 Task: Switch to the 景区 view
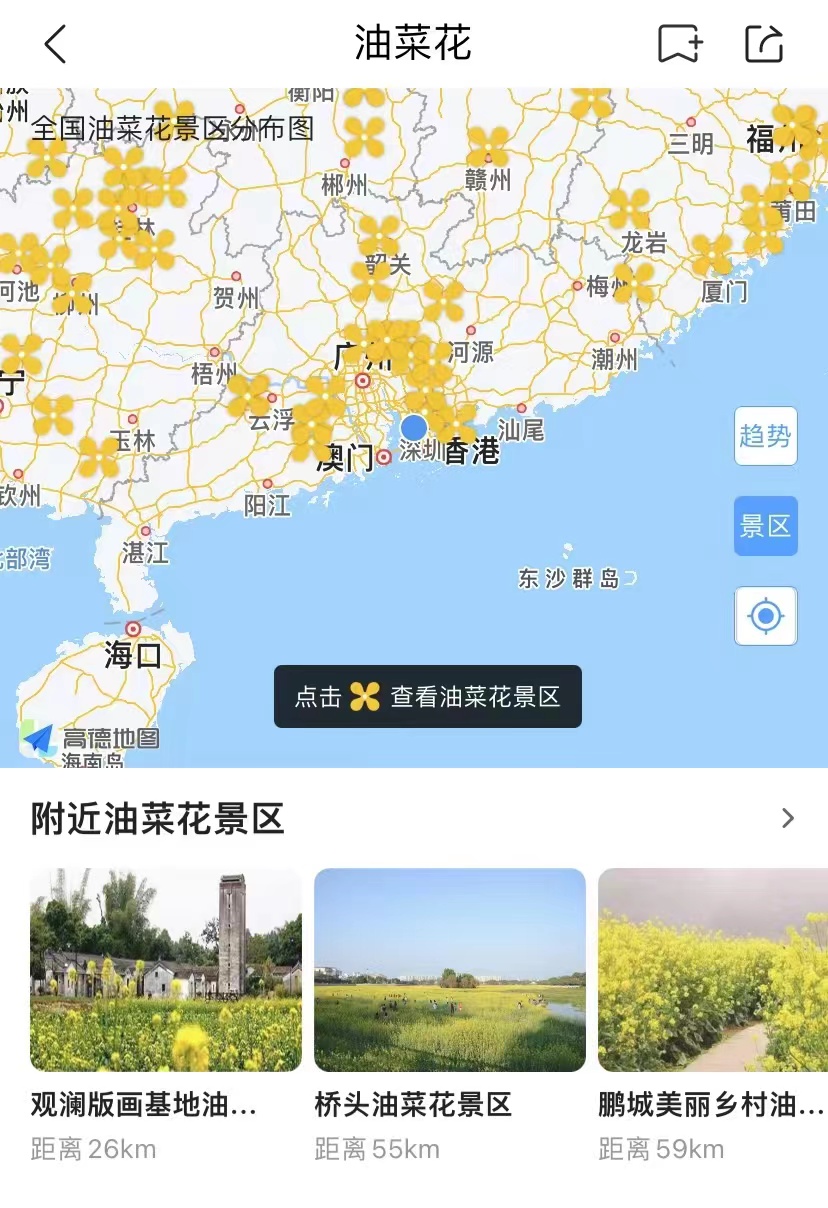click(764, 527)
